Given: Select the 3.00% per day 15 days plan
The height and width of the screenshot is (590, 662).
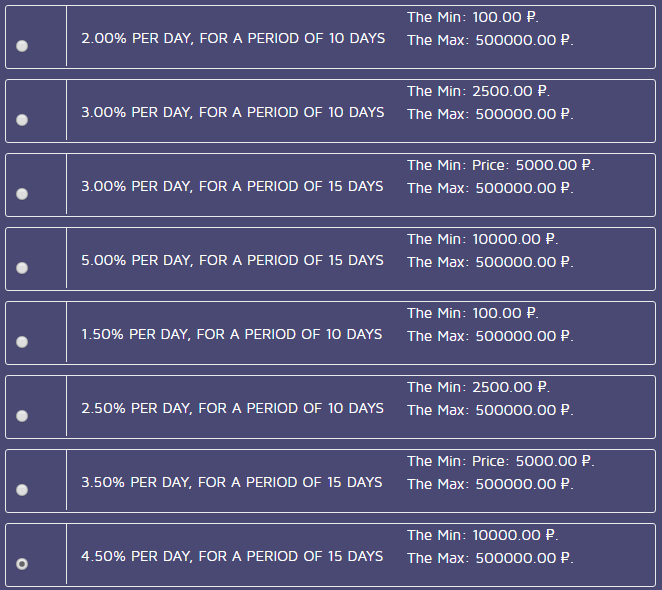Looking at the screenshot, I should (22, 194).
